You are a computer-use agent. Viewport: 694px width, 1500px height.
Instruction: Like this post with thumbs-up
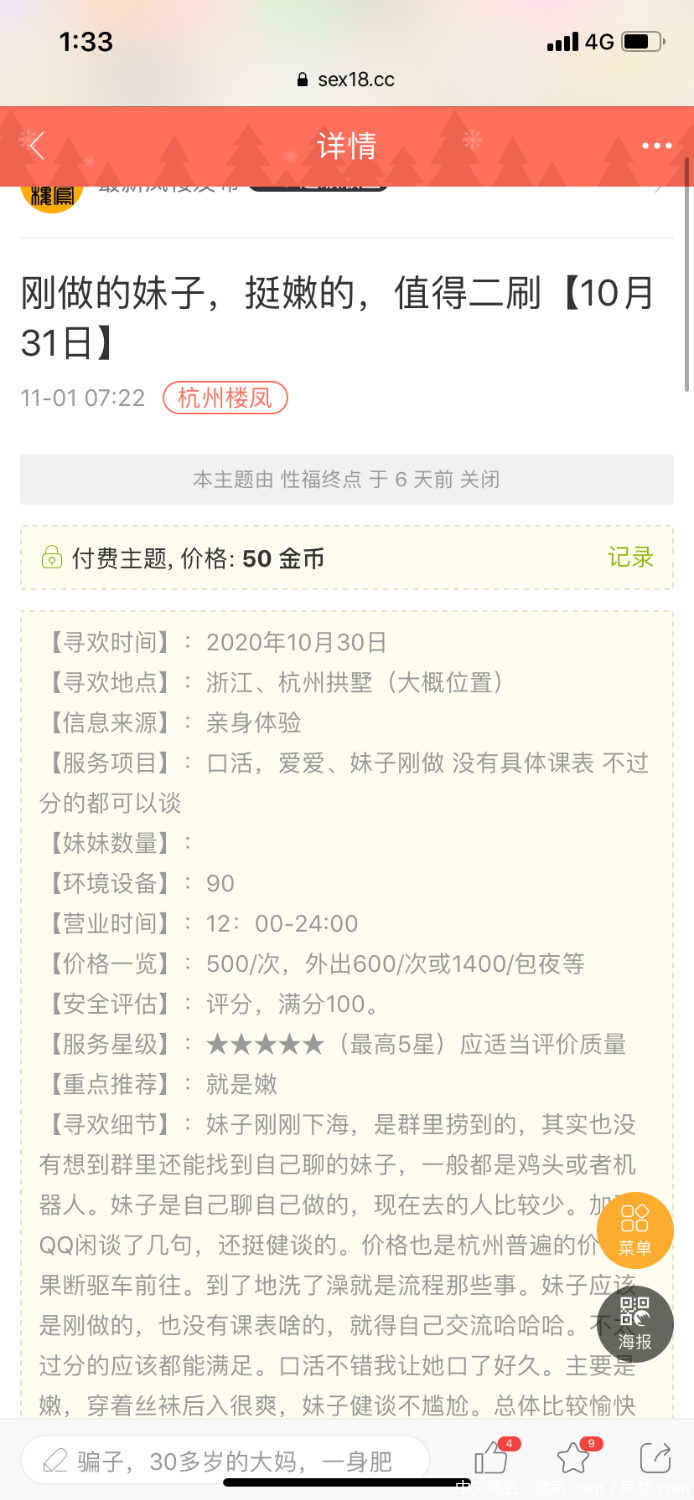point(491,1459)
